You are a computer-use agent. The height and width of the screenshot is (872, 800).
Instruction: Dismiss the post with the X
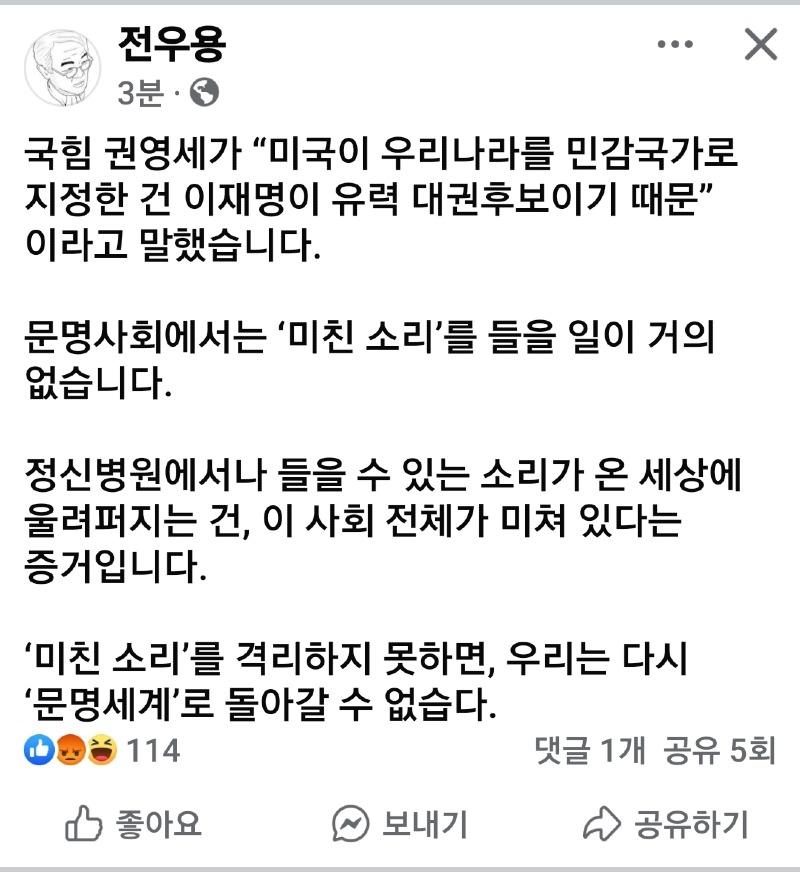pyautogui.click(x=762, y=45)
